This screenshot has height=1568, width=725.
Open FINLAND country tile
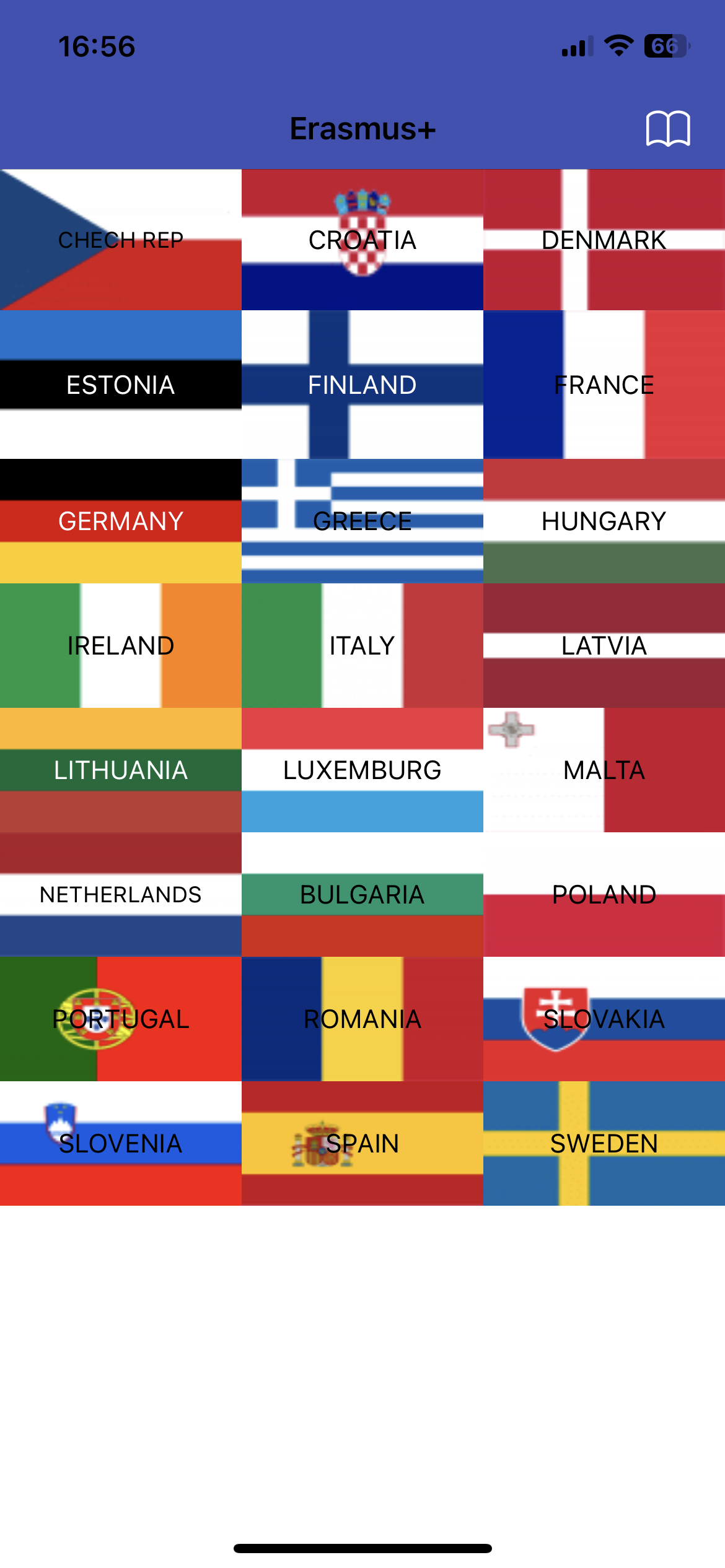tap(362, 385)
